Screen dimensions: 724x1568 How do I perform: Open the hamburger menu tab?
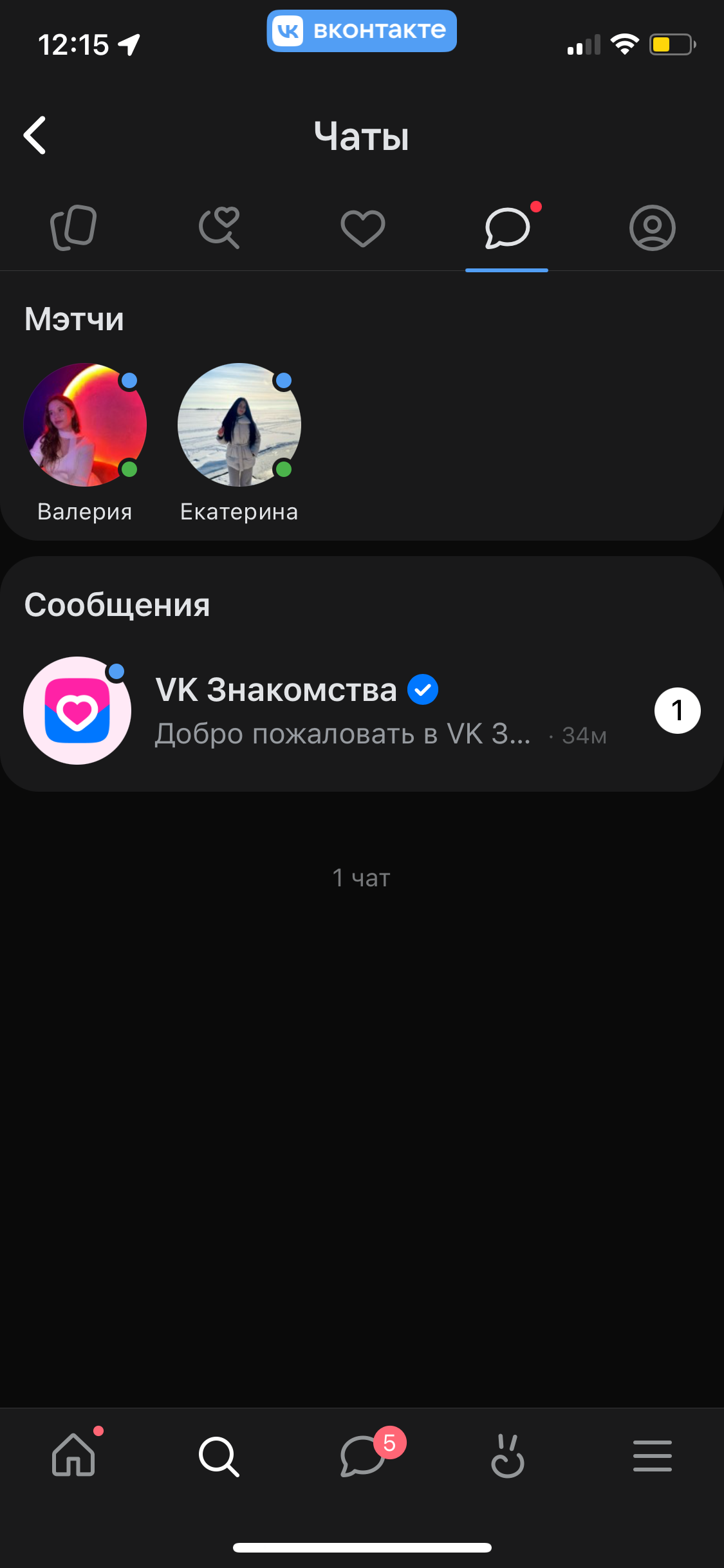click(x=652, y=1456)
